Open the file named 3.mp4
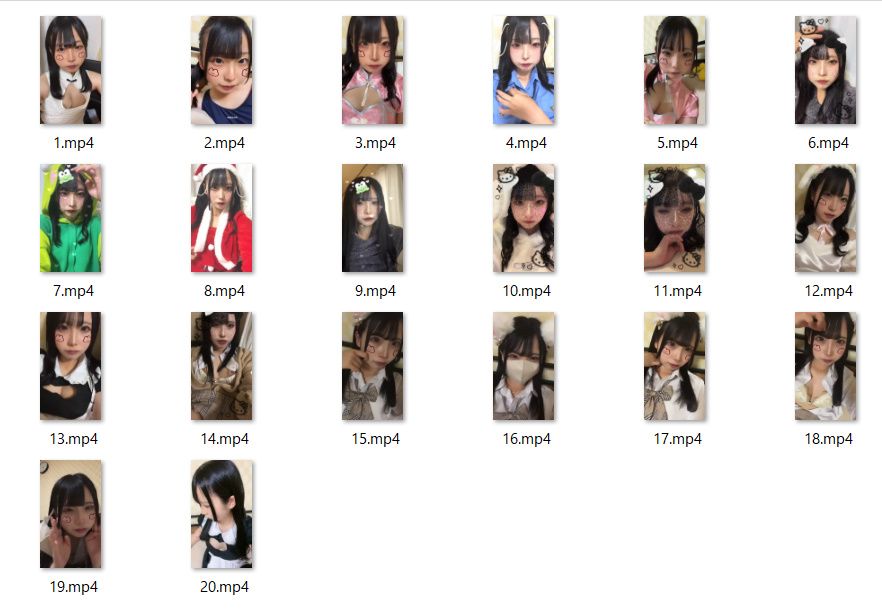Screen dimensions: 882x610 coord(373,70)
